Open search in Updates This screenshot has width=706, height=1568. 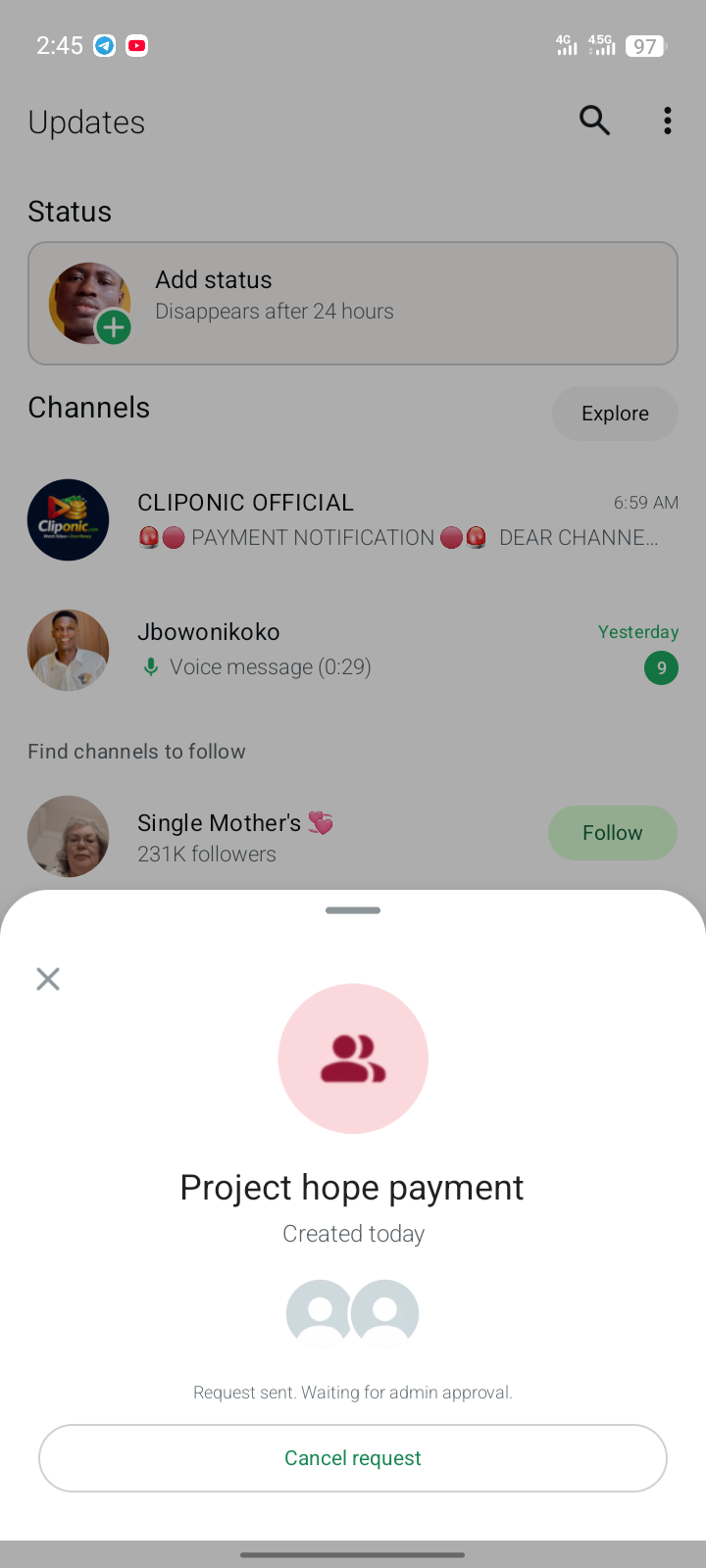(x=594, y=121)
